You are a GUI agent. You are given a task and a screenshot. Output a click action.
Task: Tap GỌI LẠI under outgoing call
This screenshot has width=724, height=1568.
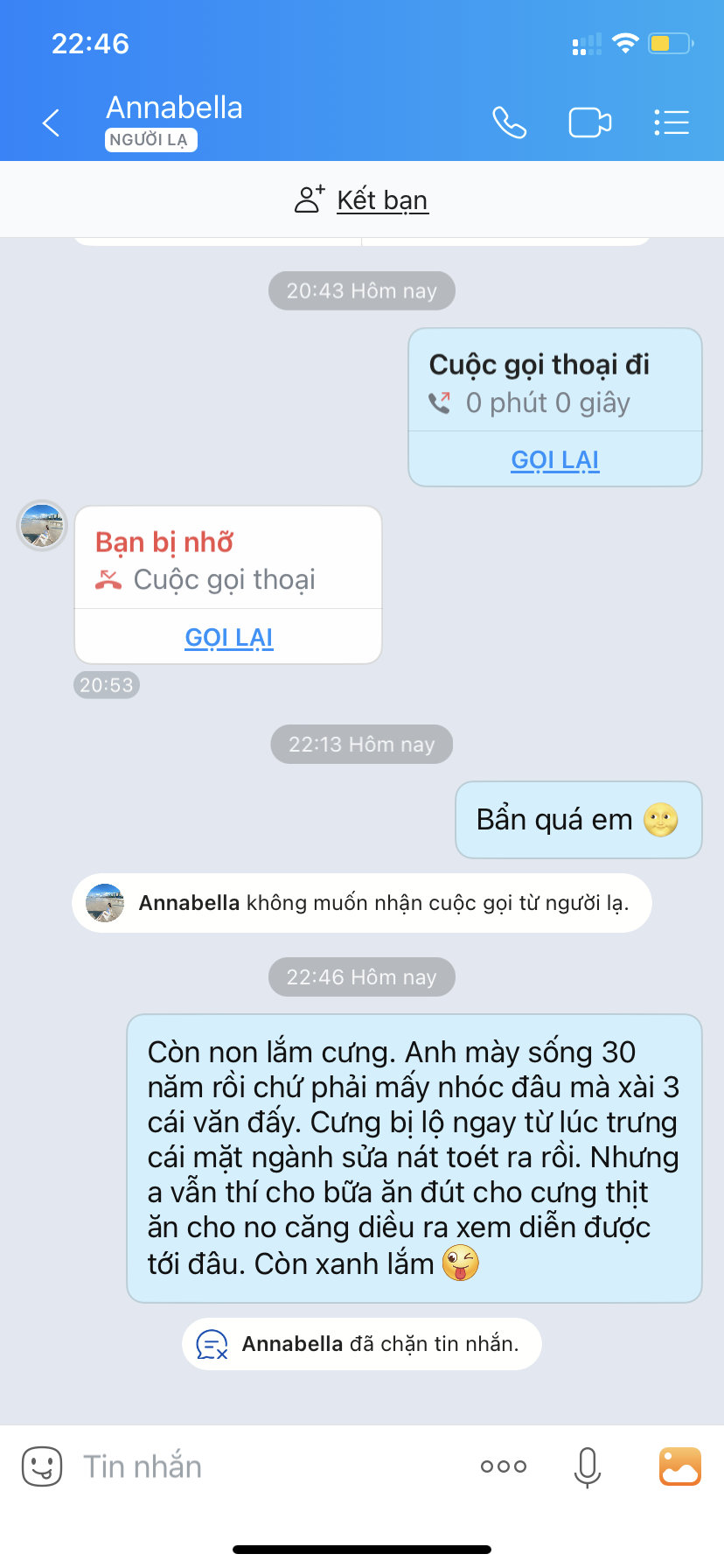(555, 459)
